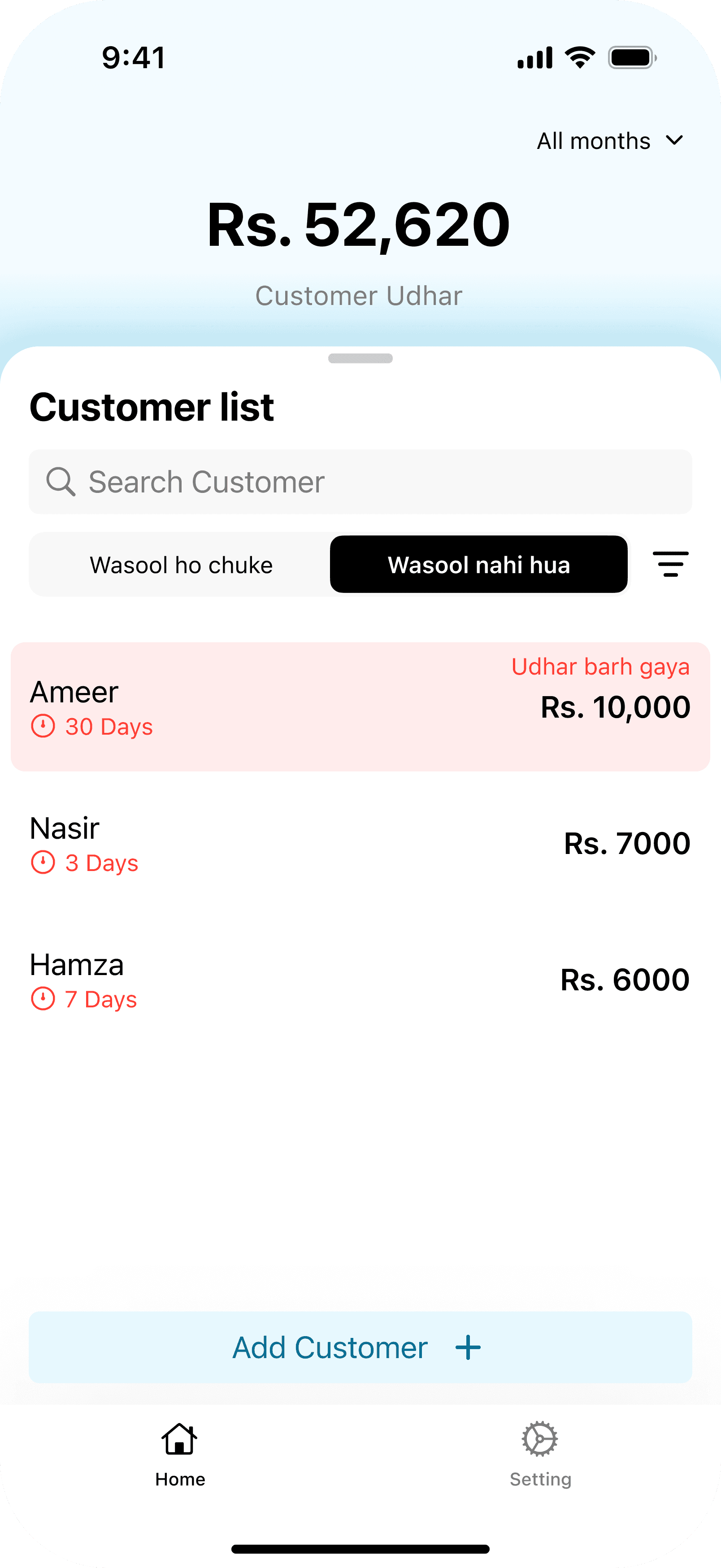This screenshot has width=721, height=1568.
Task: Select the Wasool nahi hua tab
Action: 478,565
